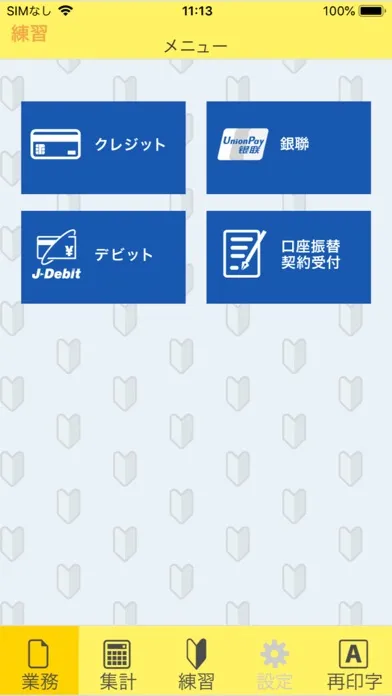This screenshot has height=696, width=392.
Task: Switch to the 集計 tab
Action: click(x=118, y=661)
